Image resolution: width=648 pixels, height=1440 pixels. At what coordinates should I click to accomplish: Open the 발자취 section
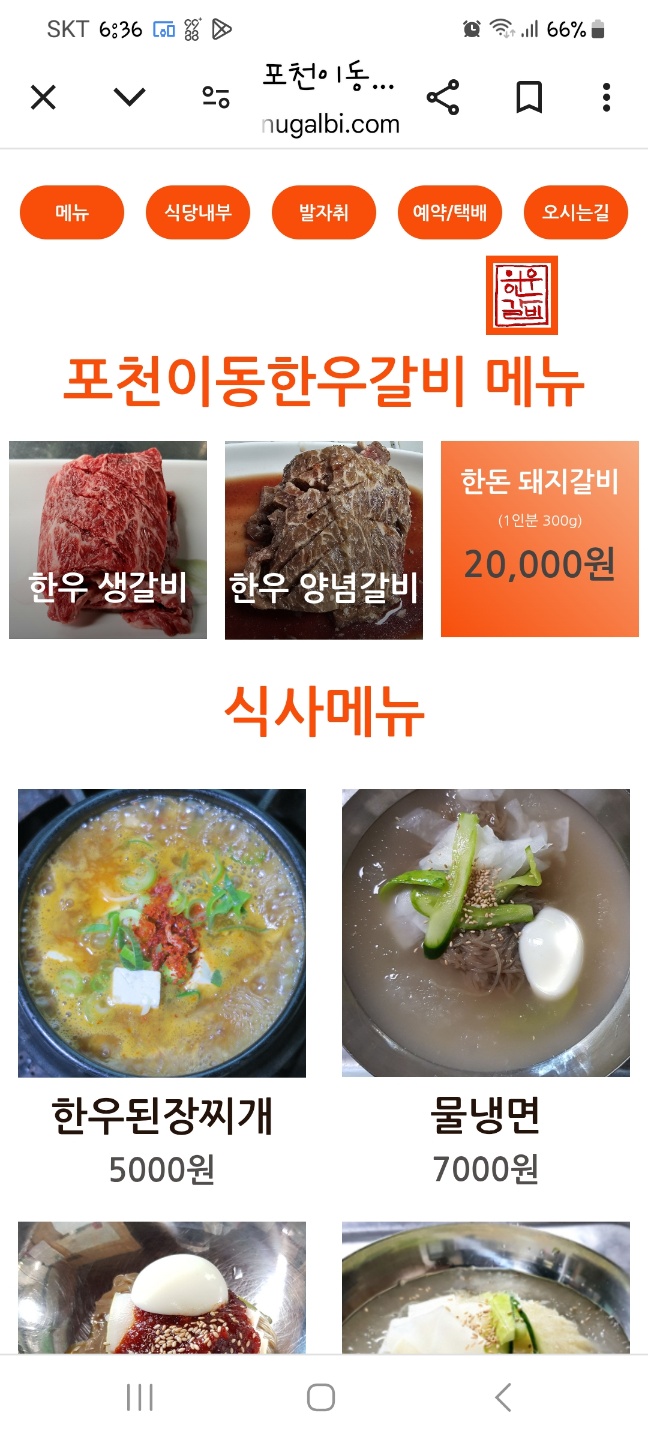click(x=324, y=212)
